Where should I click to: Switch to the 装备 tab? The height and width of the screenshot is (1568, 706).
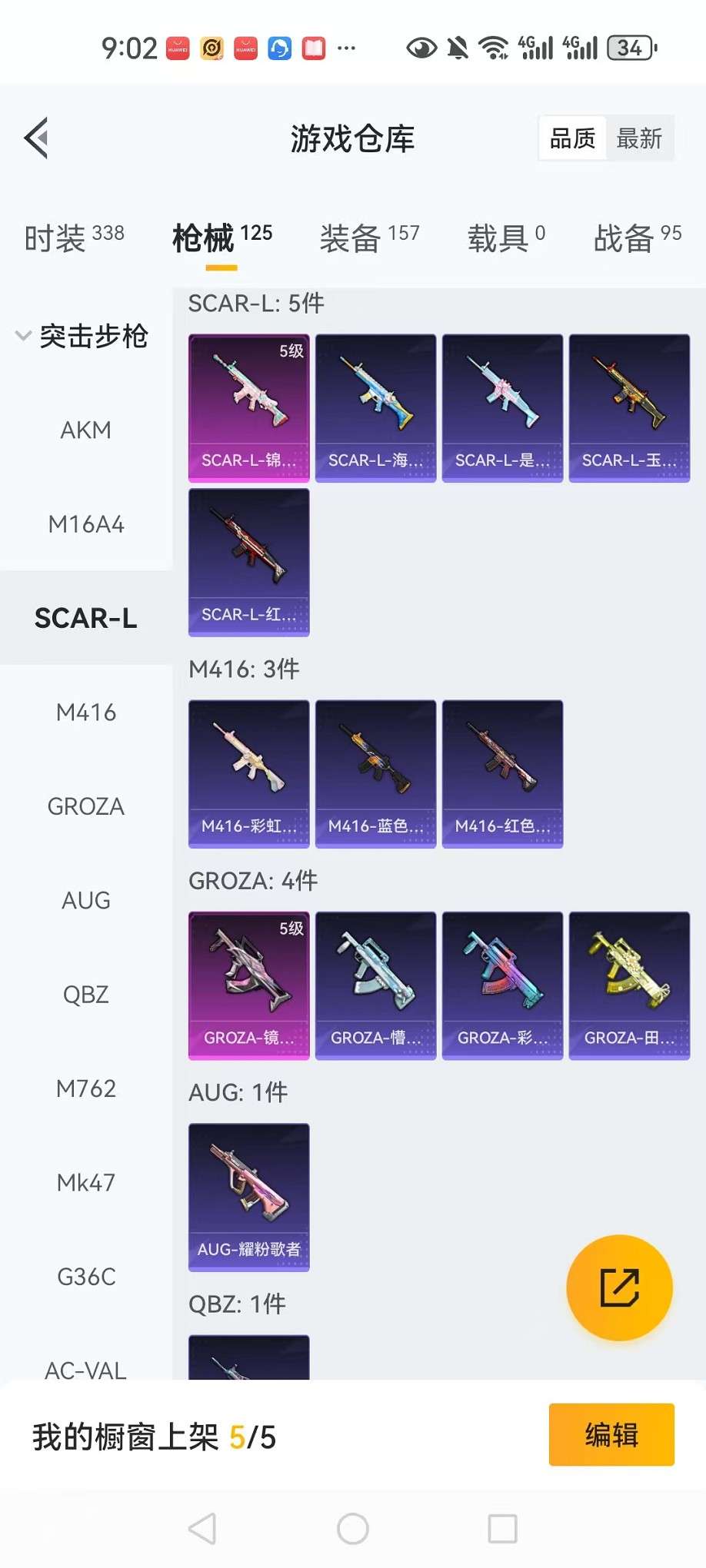[x=369, y=238]
